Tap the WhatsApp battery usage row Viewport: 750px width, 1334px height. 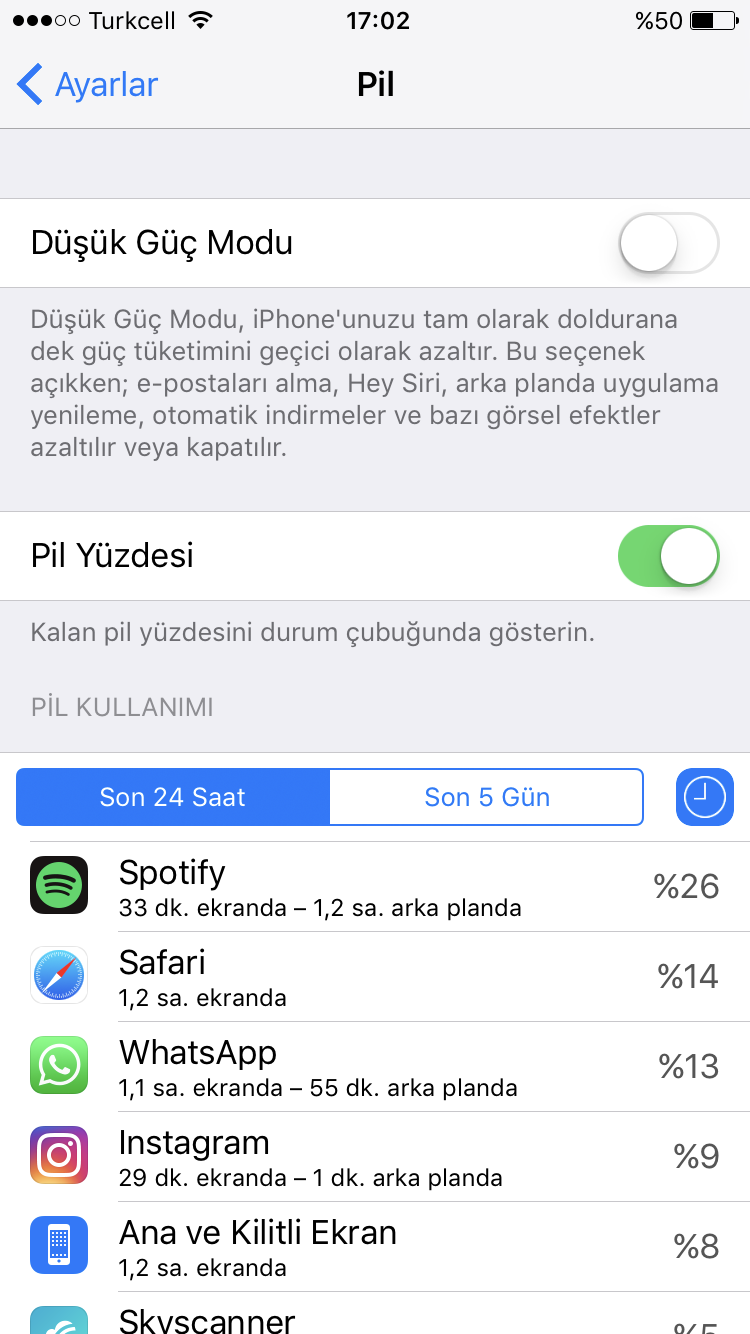tap(375, 1066)
